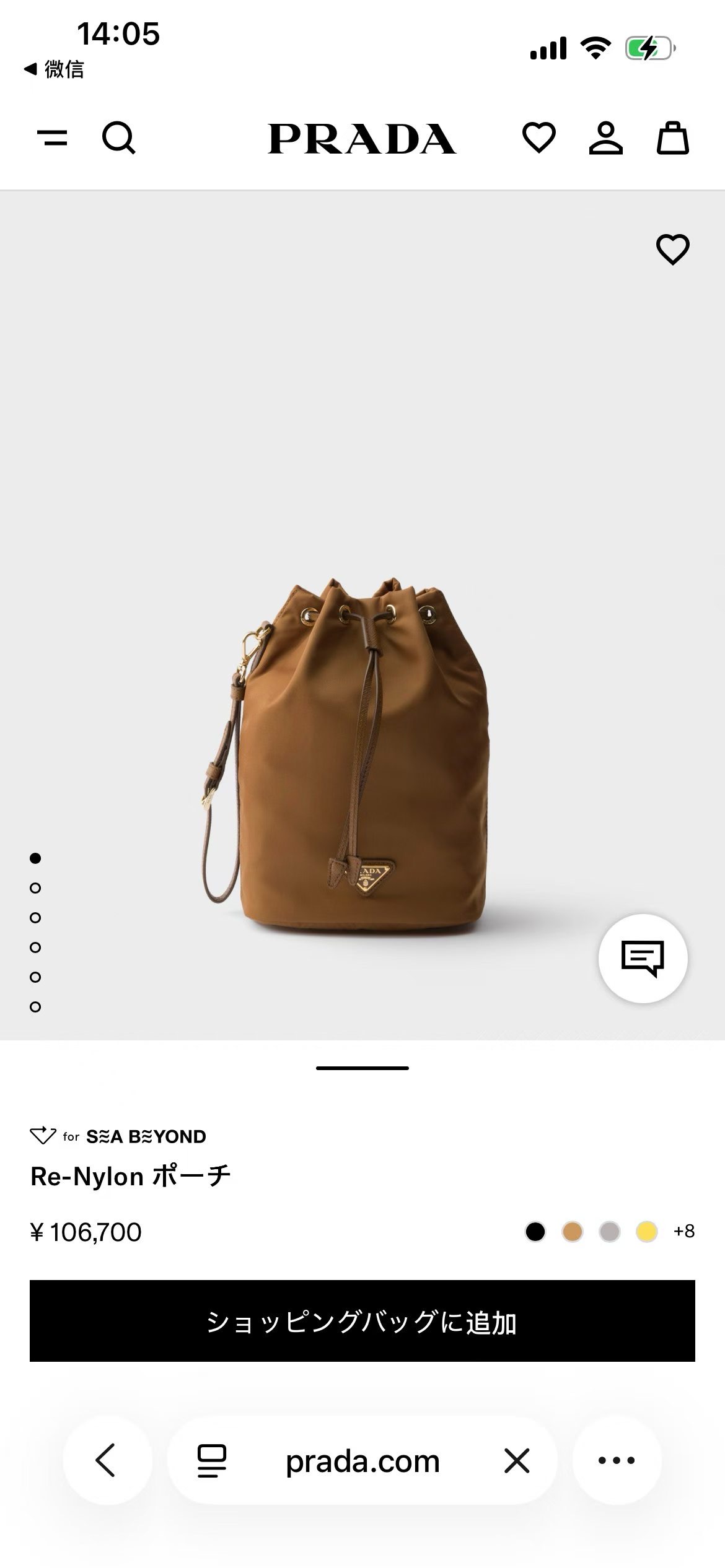Jump to the second product image dot
This screenshot has height=1568, width=725.
point(35,888)
